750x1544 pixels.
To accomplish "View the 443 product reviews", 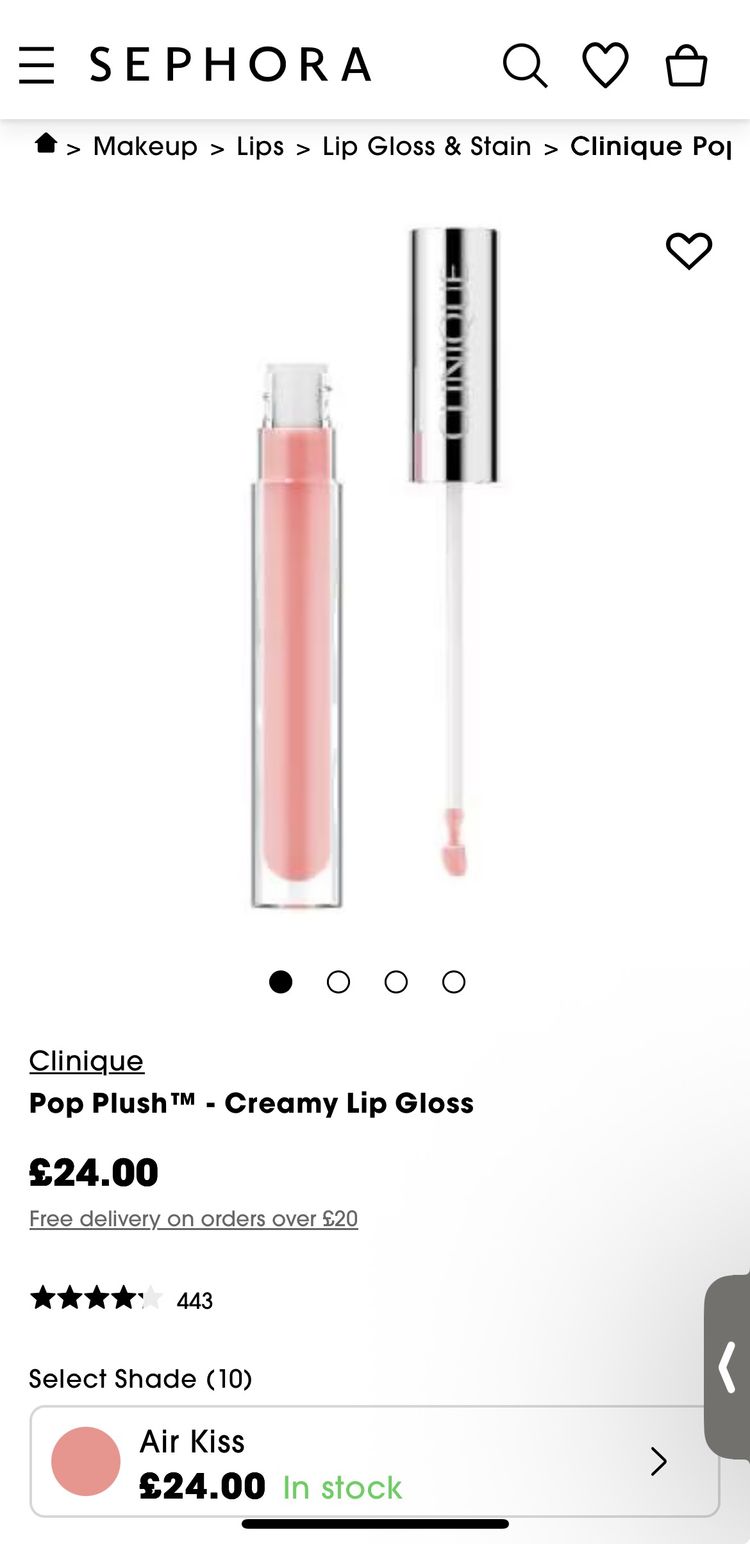I will click(192, 1300).
